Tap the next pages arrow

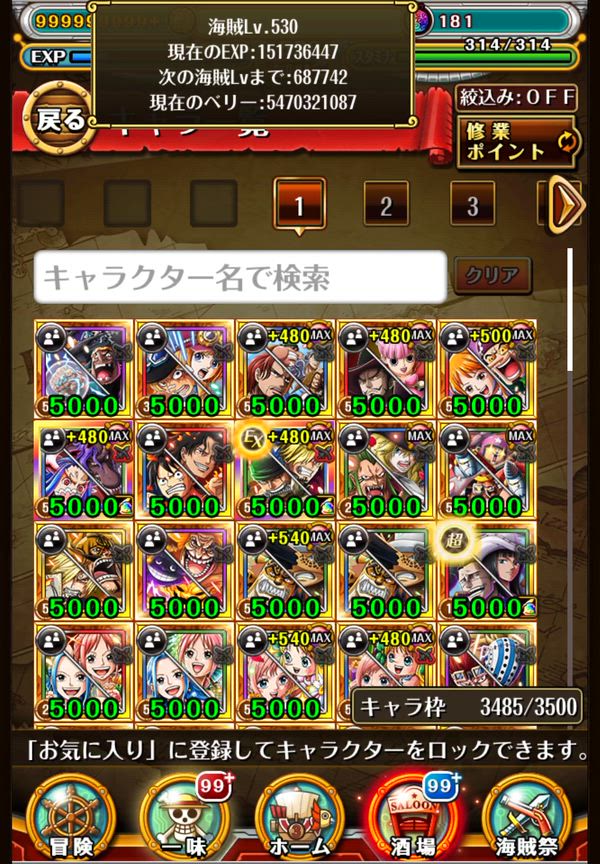567,205
